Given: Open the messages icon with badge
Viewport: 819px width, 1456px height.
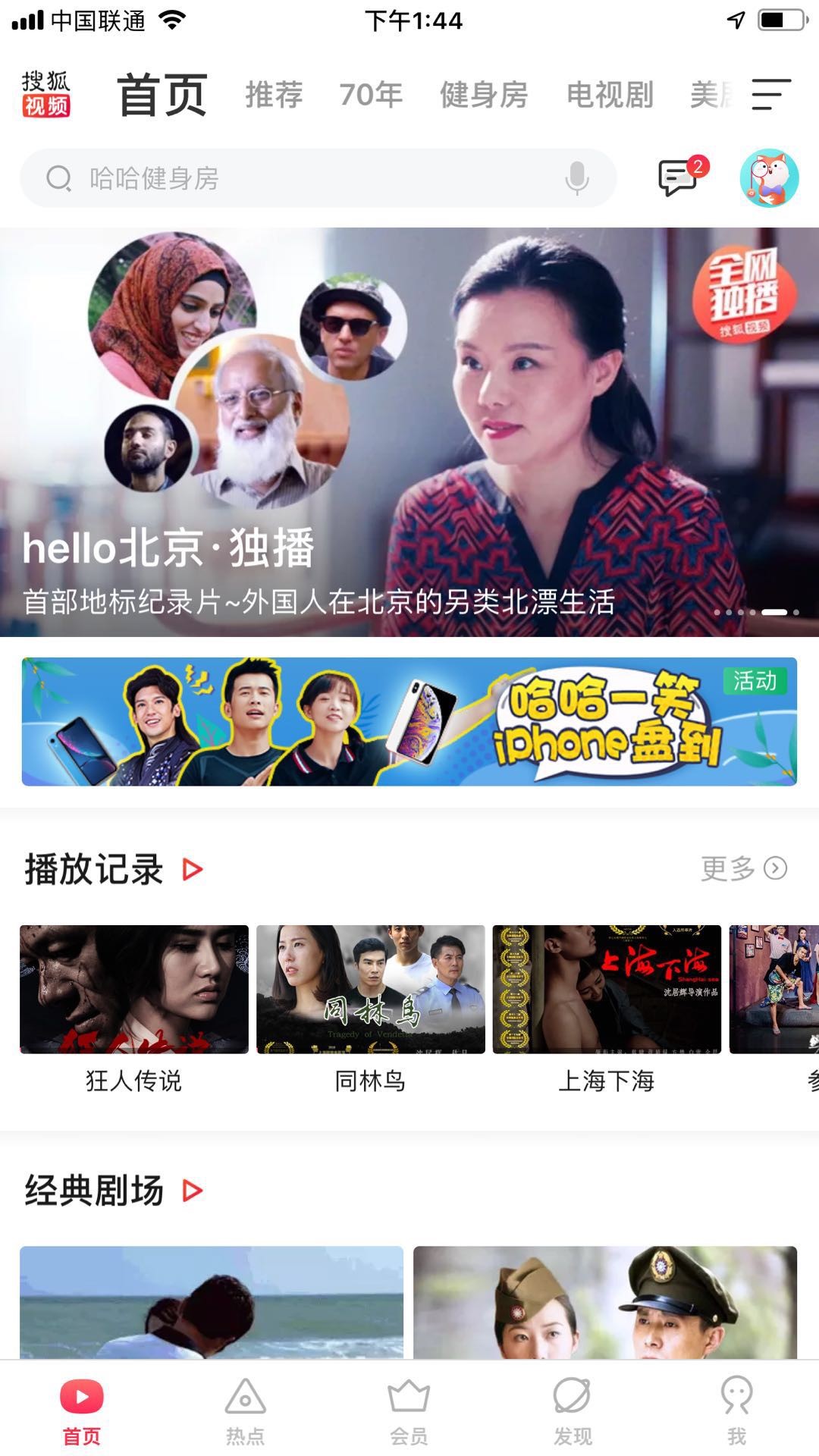Looking at the screenshot, I should click(x=678, y=178).
